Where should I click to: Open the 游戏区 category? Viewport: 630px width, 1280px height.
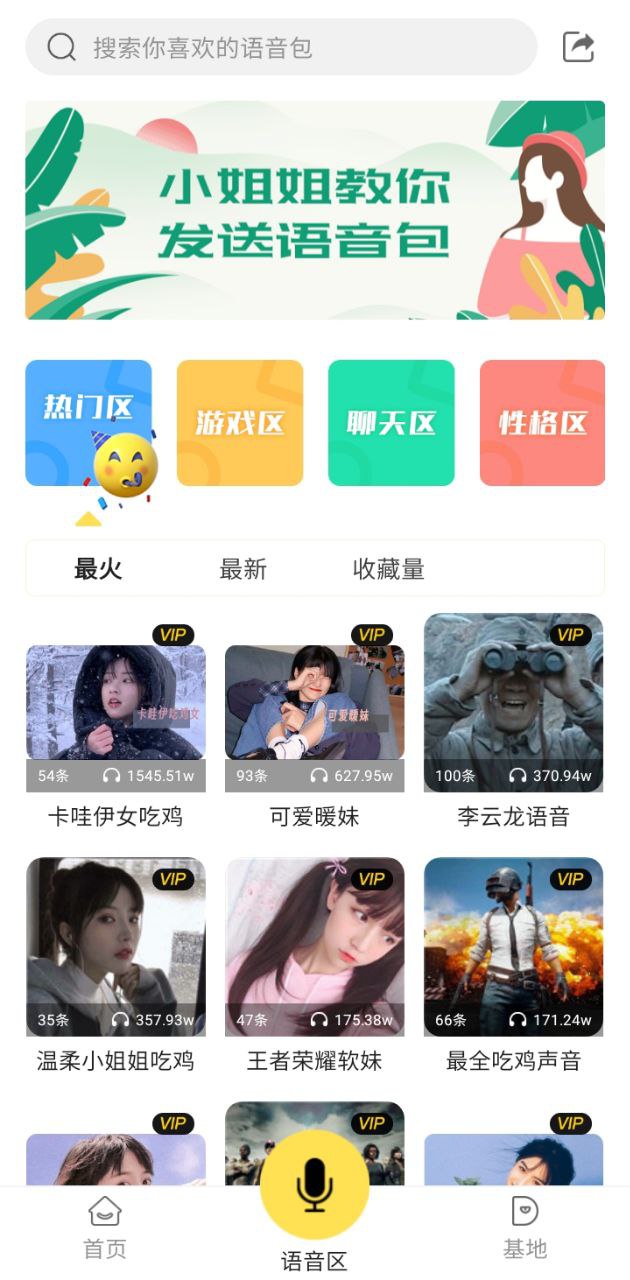240,423
